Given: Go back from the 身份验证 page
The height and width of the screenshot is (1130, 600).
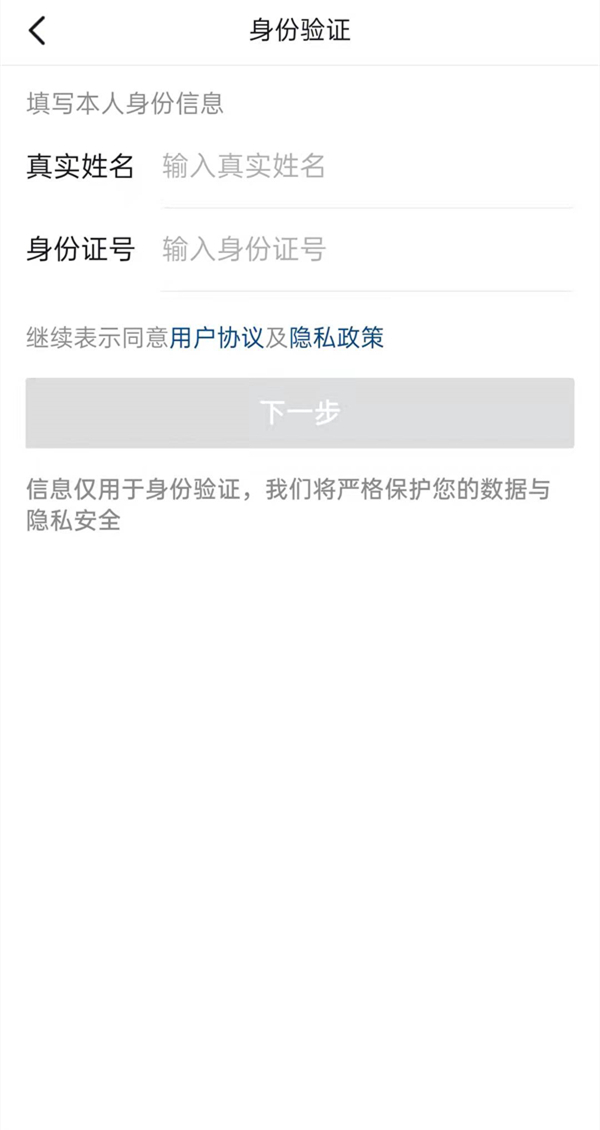Looking at the screenshot, I should point(37,31).
